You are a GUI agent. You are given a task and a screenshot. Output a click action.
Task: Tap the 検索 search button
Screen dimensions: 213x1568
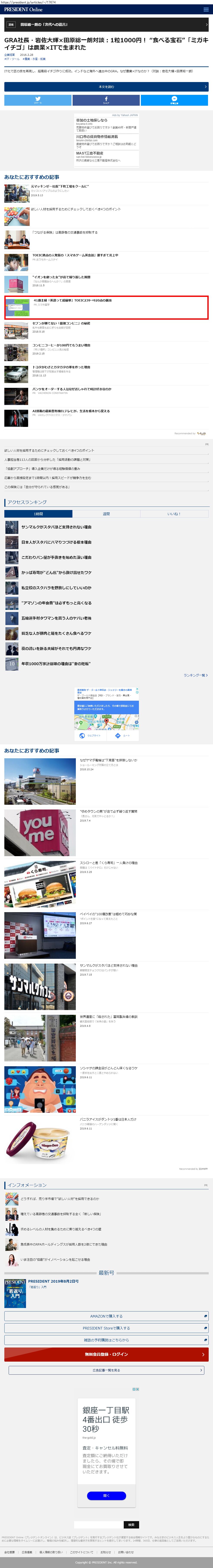pyautogui.click(x=131, y=1525)
